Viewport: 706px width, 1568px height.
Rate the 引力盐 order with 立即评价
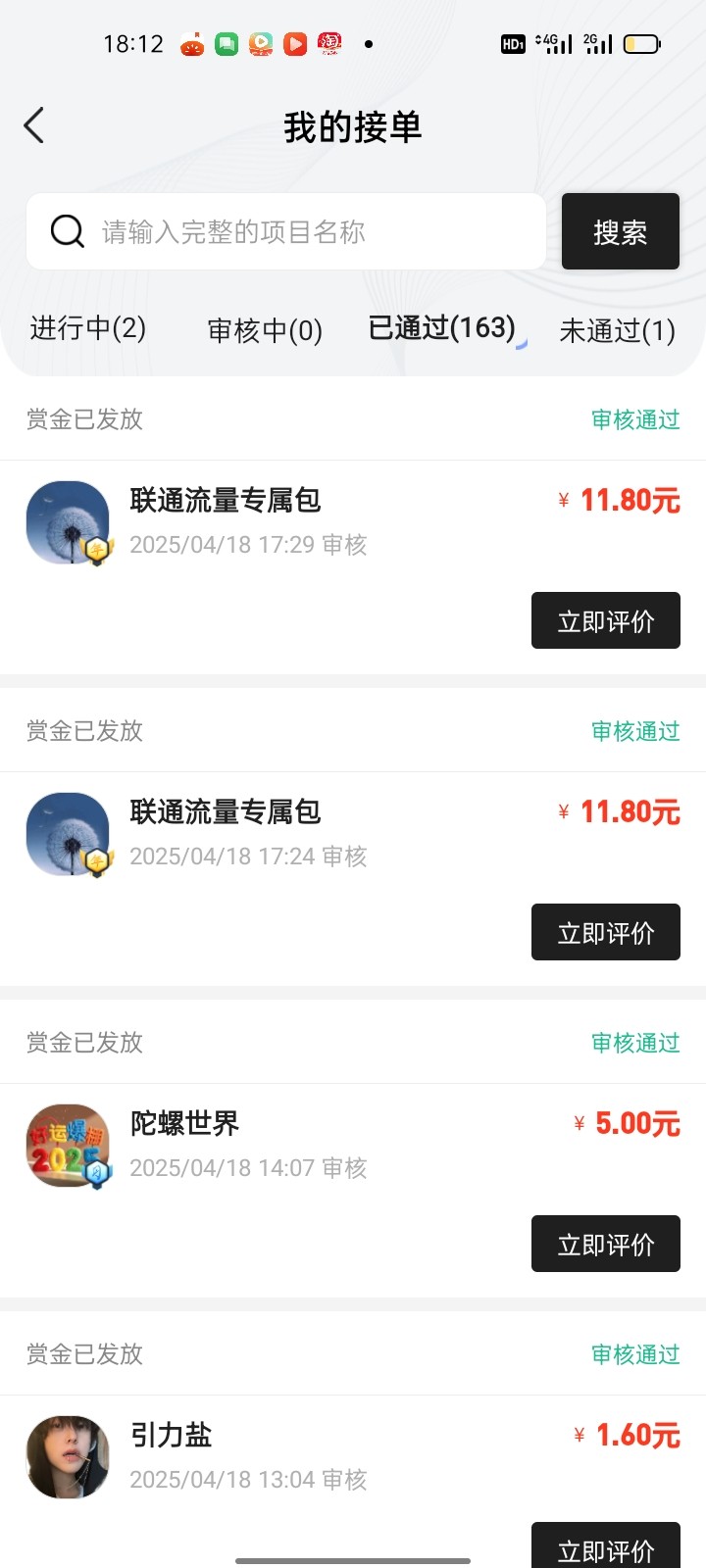(x=605, y=1548)
